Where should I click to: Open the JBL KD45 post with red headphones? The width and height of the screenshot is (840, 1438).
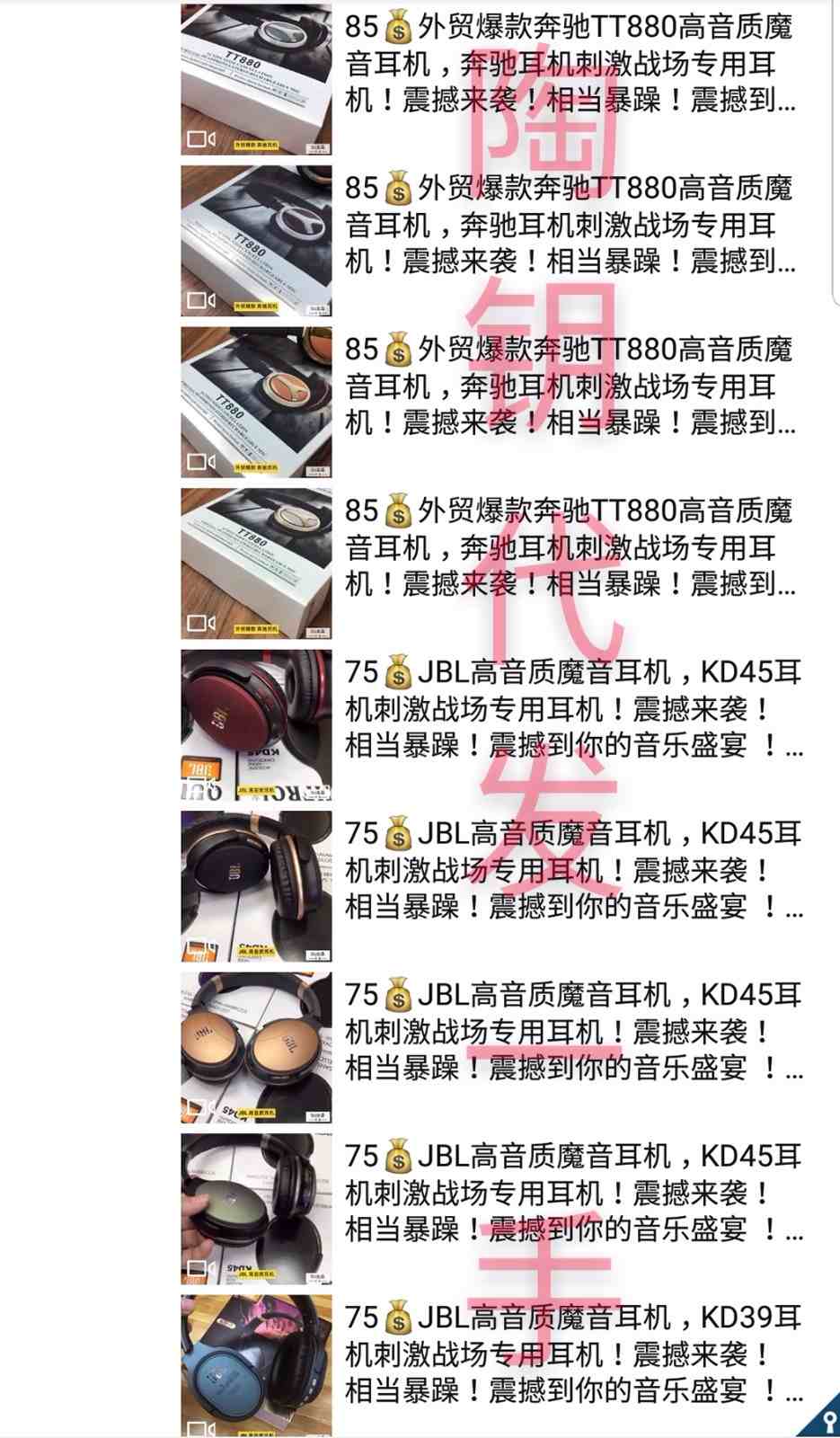point(256,724)
